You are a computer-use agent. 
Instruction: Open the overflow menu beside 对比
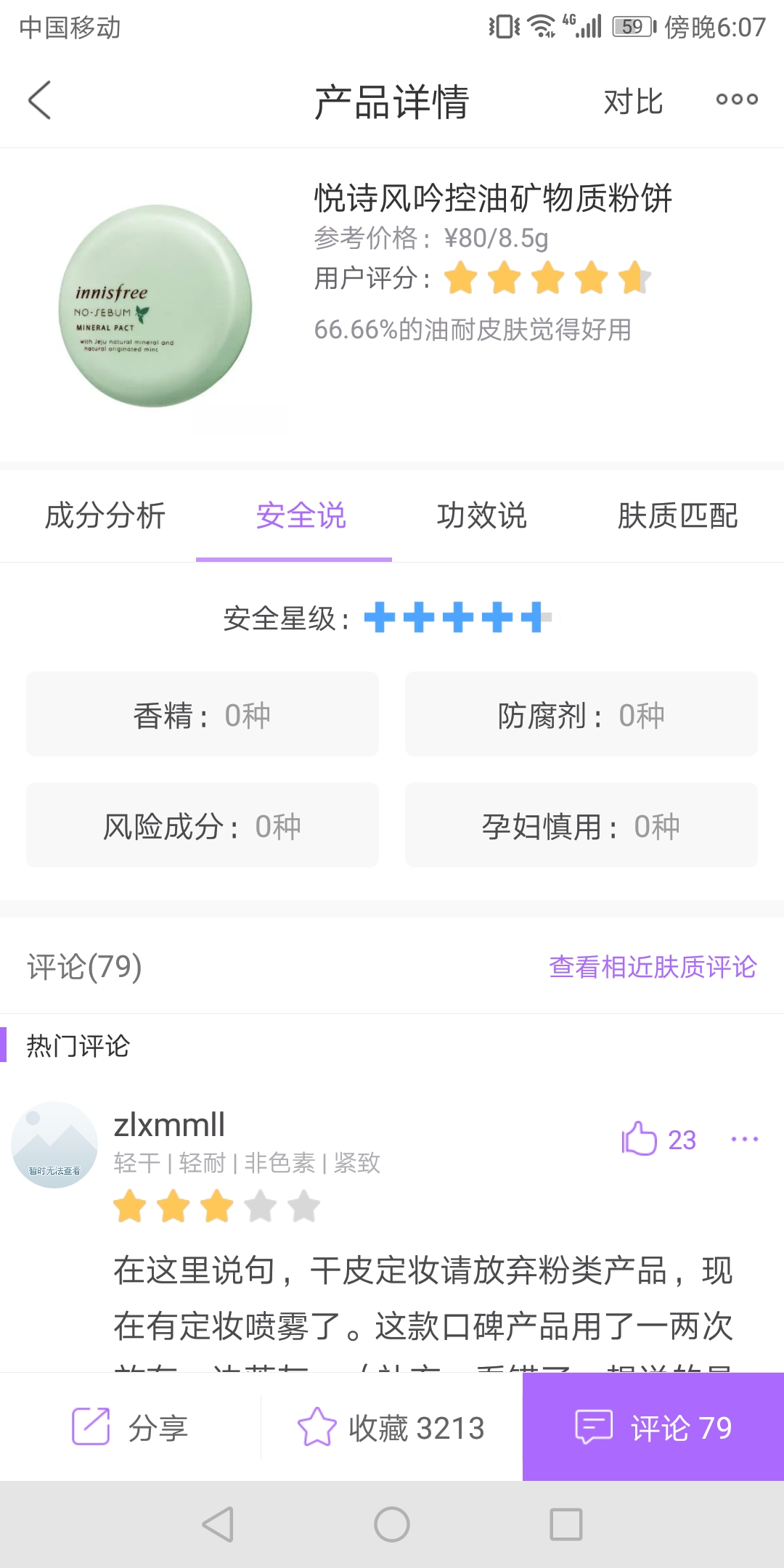735,102
